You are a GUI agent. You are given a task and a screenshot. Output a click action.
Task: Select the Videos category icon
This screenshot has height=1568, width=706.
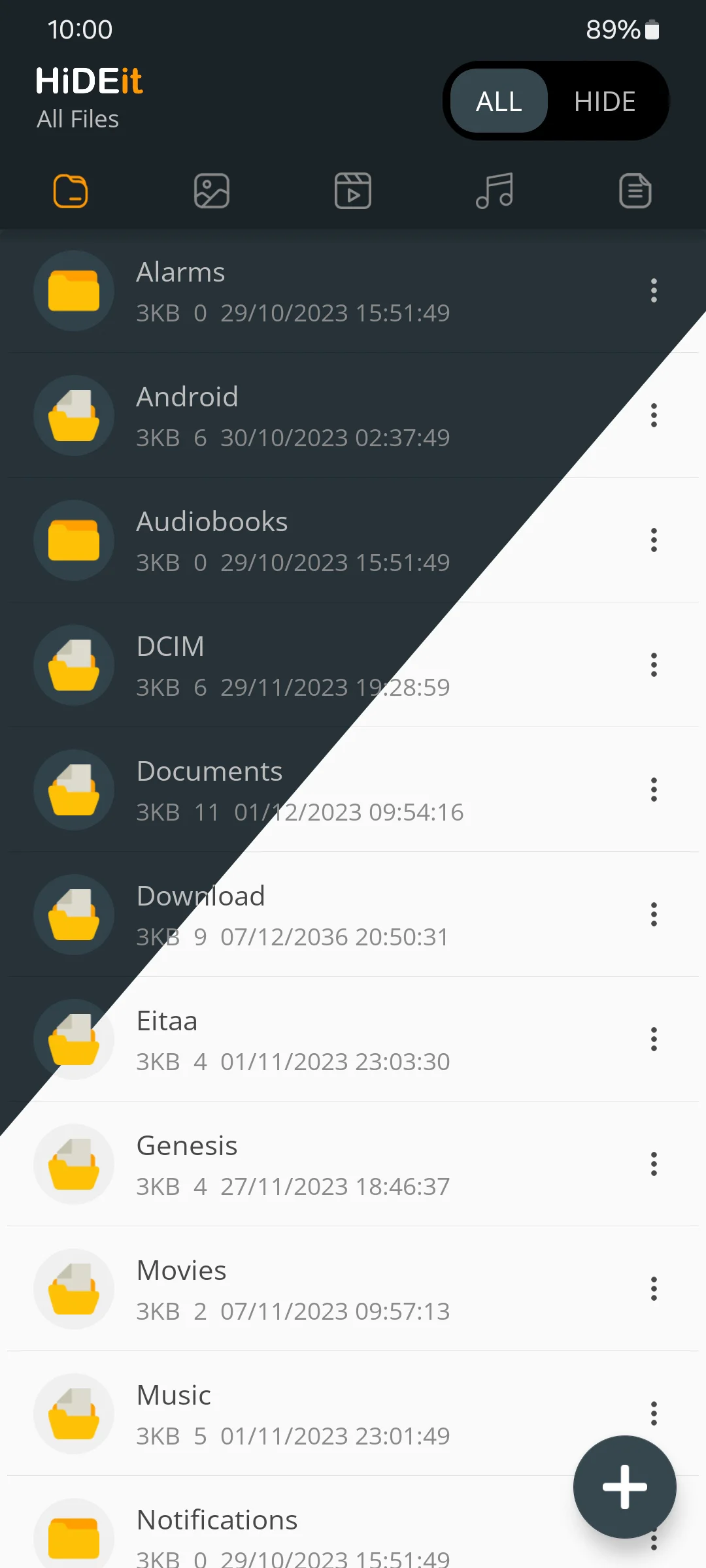[353, 191]
